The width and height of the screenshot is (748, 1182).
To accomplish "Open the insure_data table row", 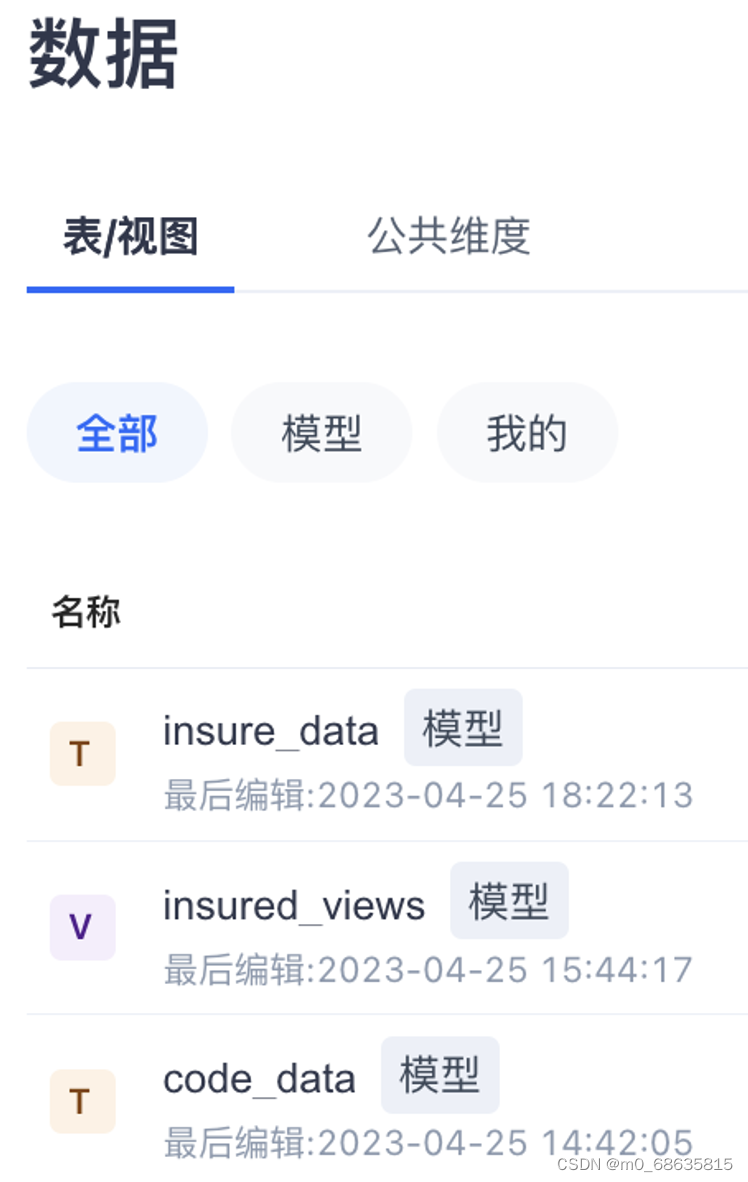I will [x=271, y=732].
